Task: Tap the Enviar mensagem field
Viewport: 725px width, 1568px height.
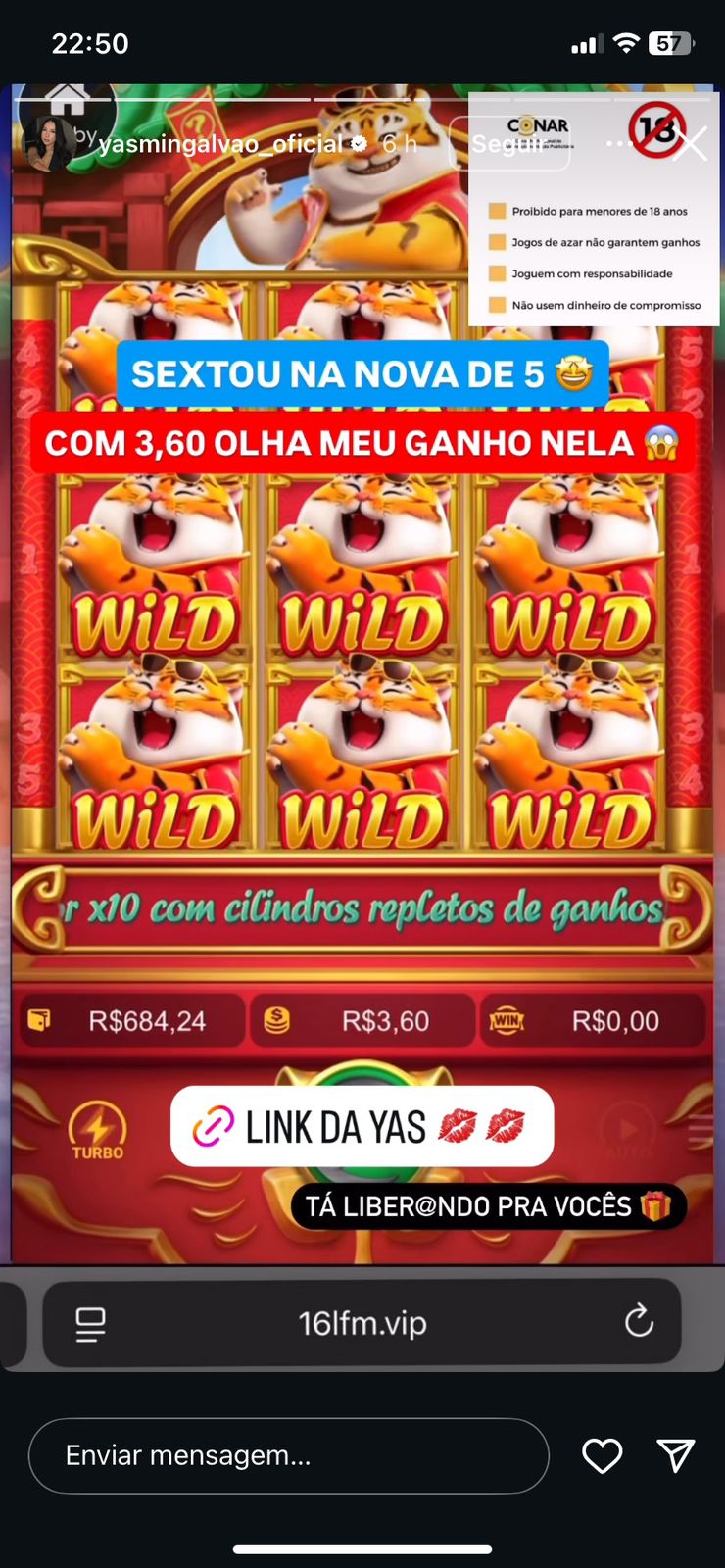Action: [x=288, y=1455]
